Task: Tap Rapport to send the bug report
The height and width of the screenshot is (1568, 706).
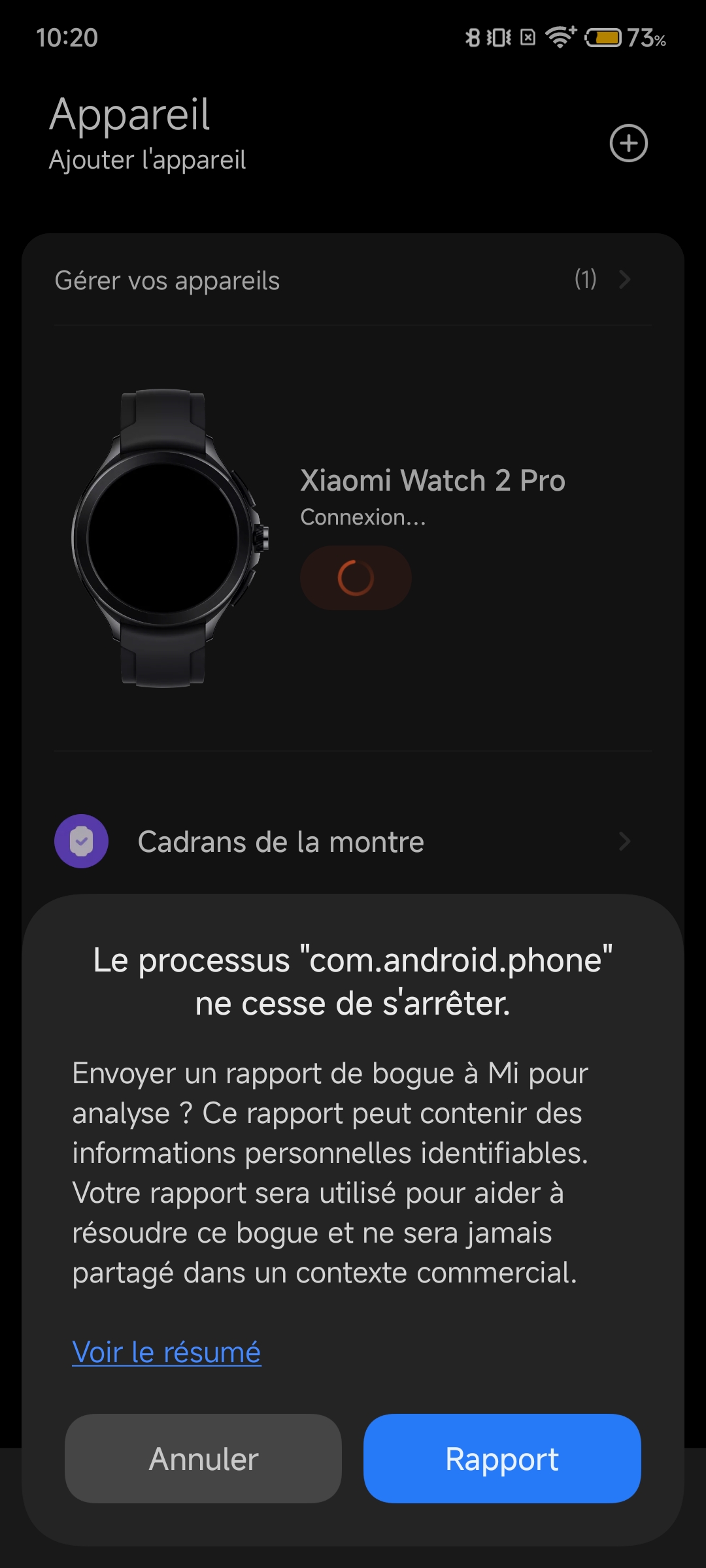Action: (502, 1458)
